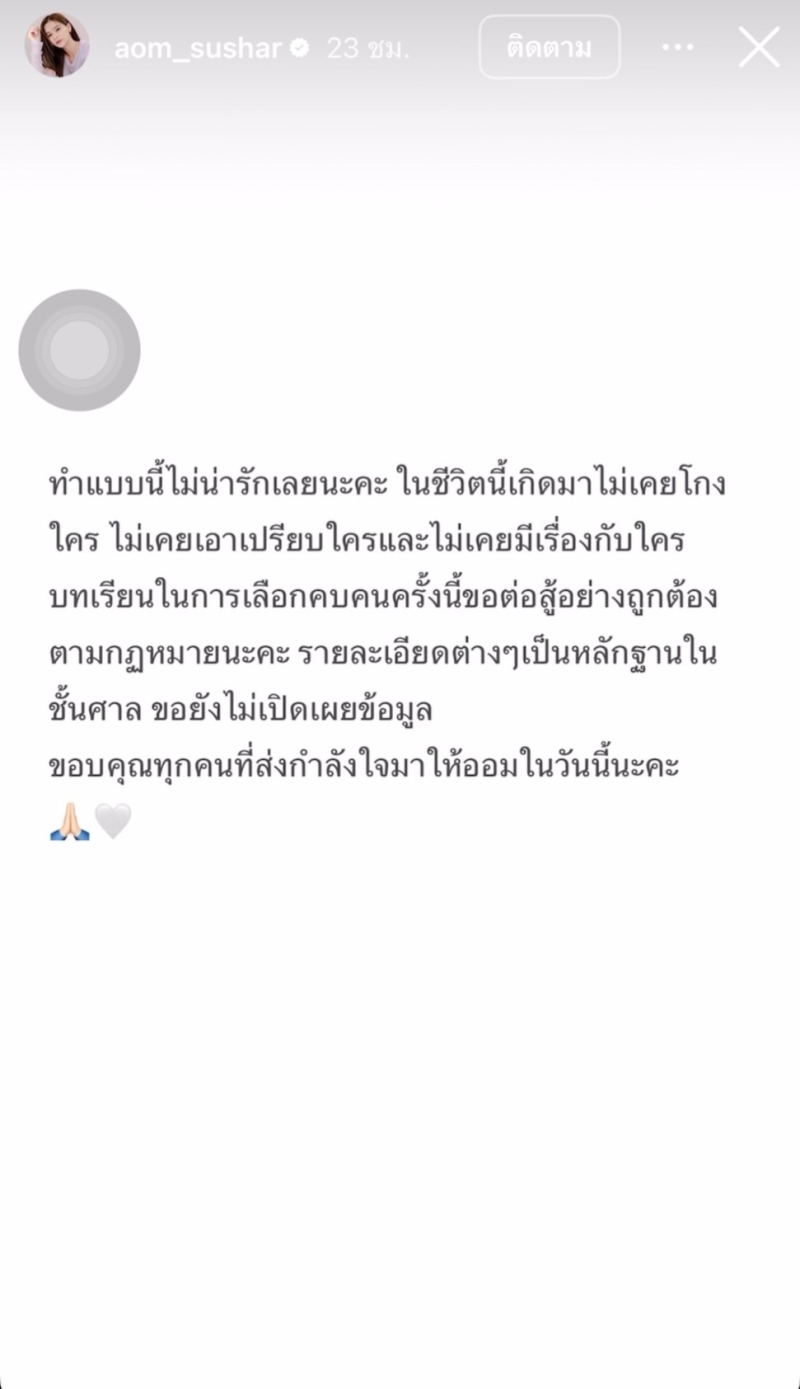Screen dimensions: 800x1389
Task: Tap the aom_sushar username
Action: tap(197, 47)
